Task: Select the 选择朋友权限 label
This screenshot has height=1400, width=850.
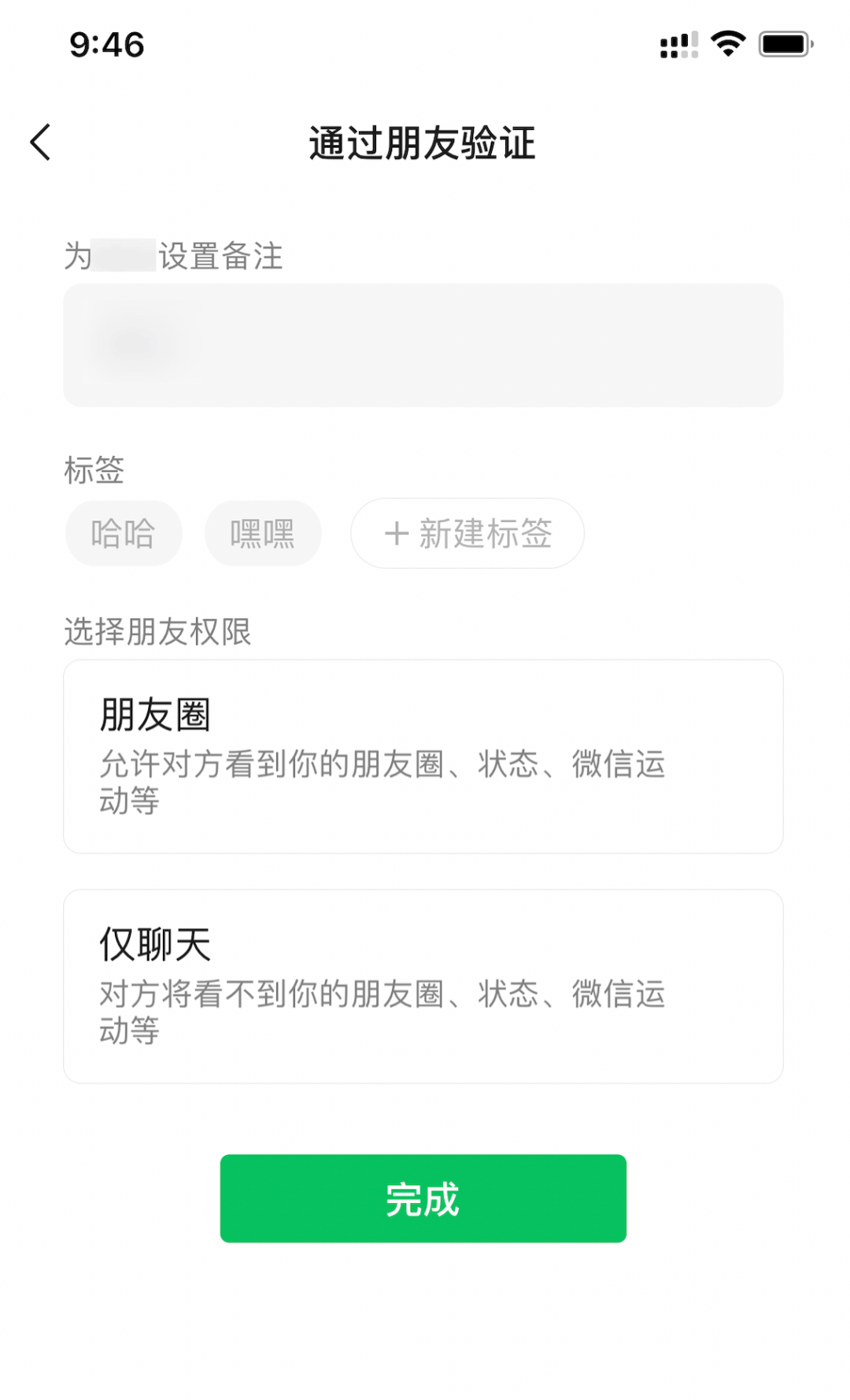Action: click(x=158, y=630)
